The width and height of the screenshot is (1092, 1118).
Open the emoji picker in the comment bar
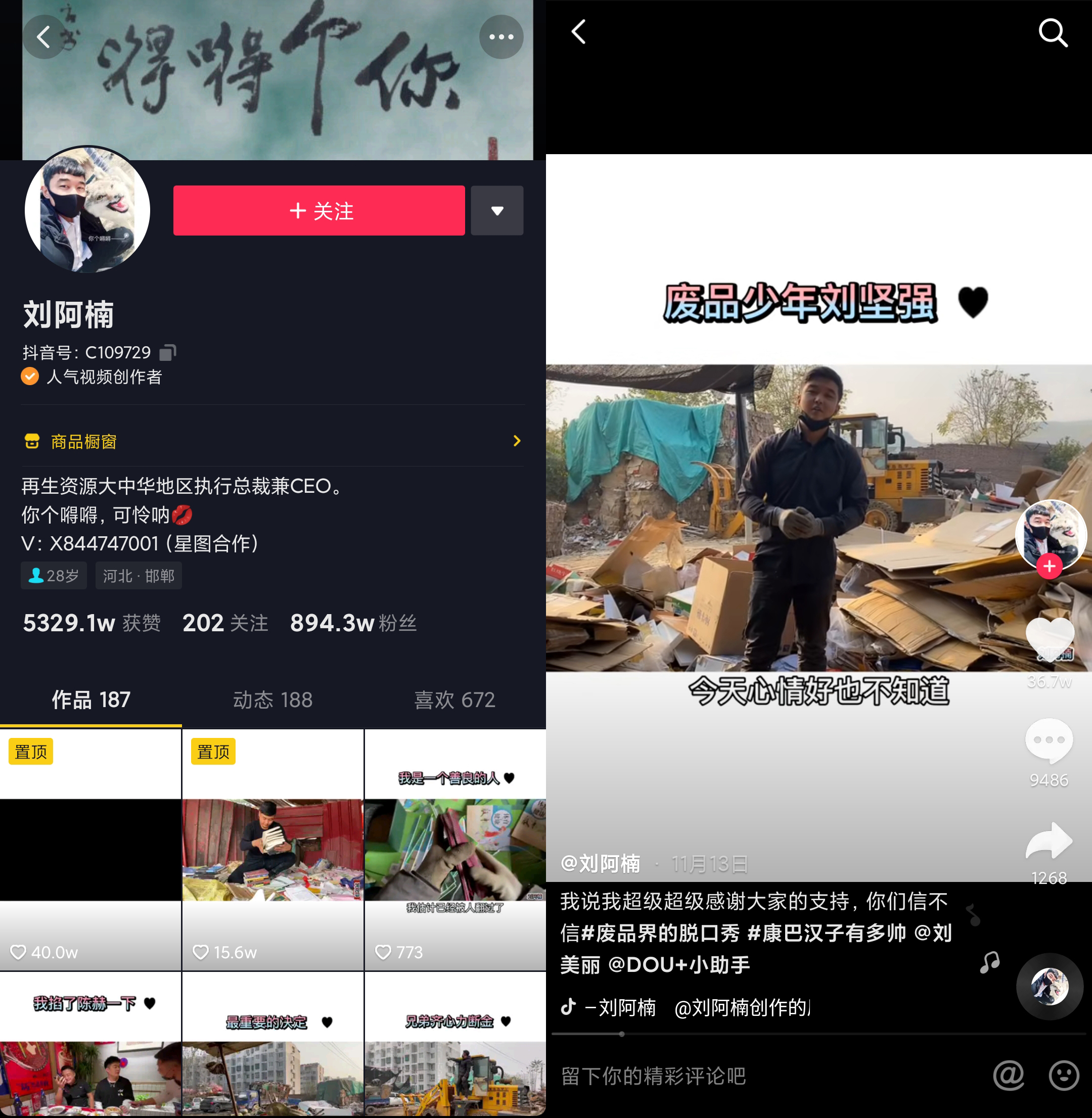[1064, 1075]
